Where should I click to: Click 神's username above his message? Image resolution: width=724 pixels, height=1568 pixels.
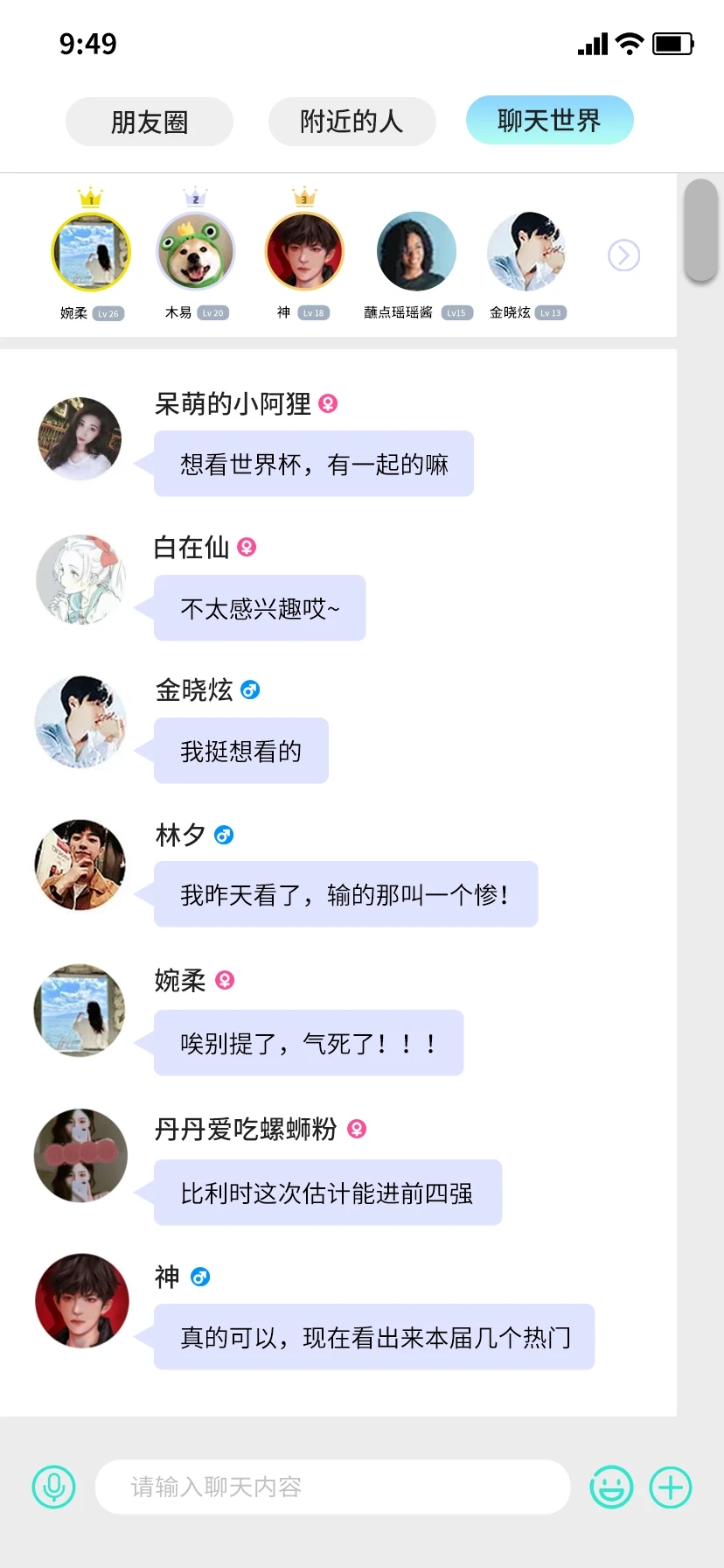click(165, 1277)
